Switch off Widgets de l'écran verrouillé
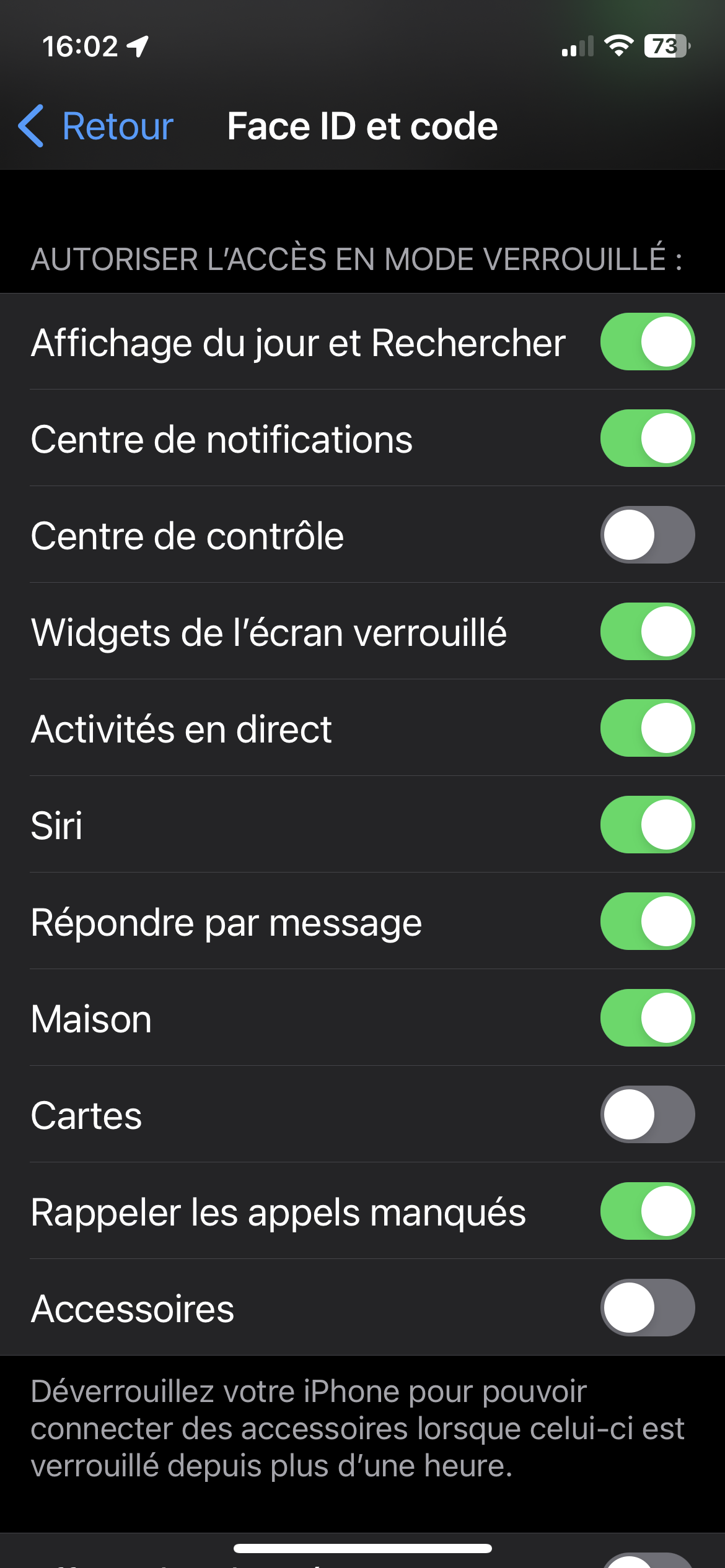Viewport: 725px width, 1568px height. pos(647,632)
